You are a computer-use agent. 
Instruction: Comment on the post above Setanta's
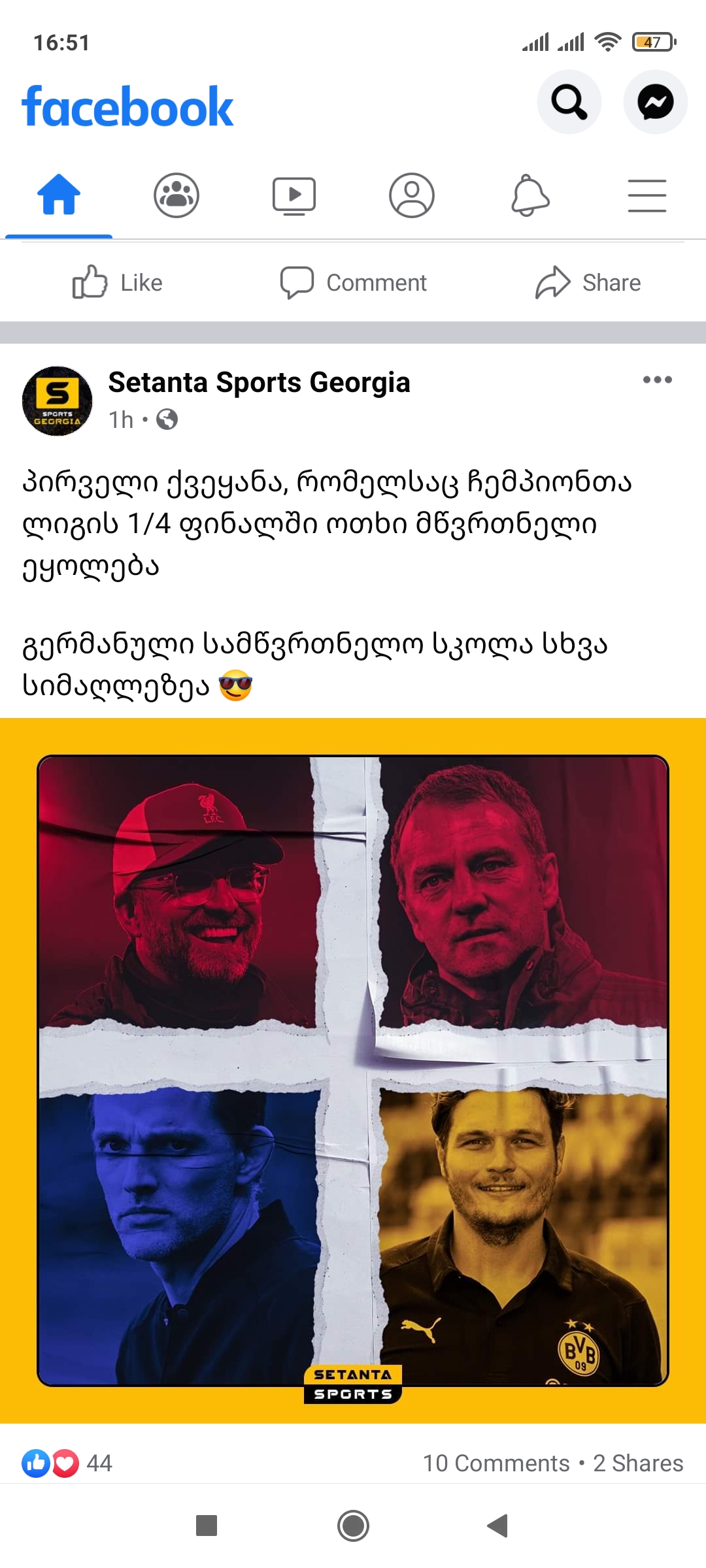[x=353, y=282]
